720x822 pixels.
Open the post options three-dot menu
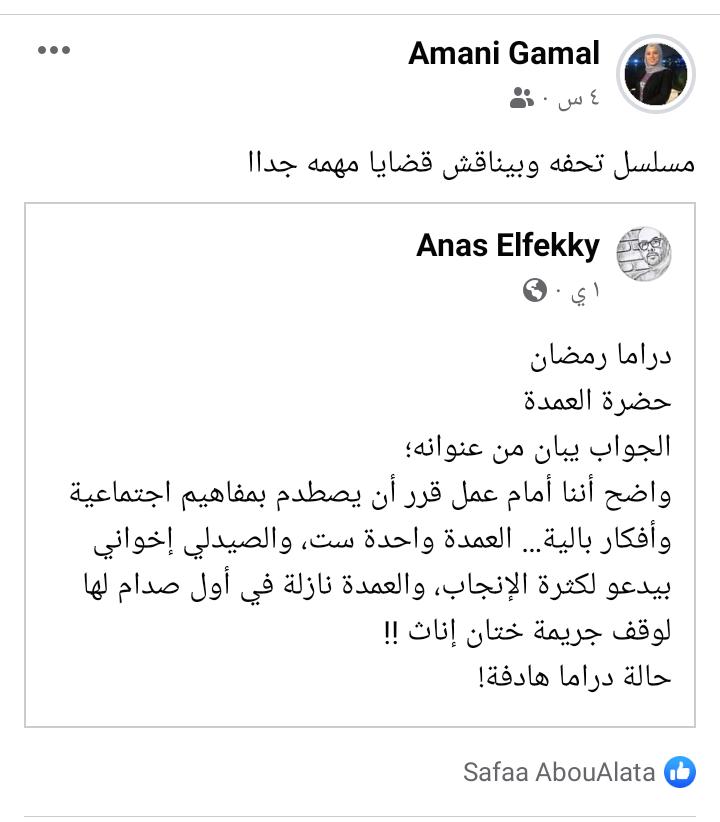click(54, 50)
